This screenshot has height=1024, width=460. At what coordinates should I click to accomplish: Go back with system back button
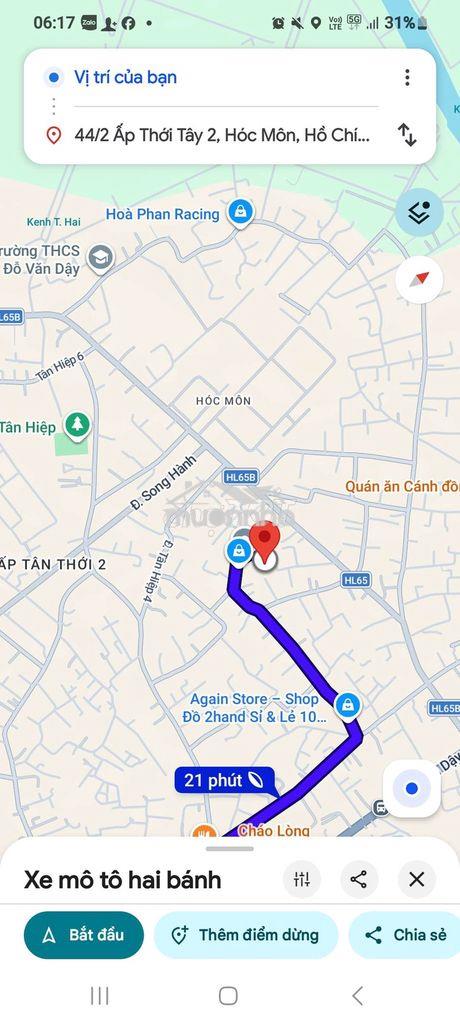point(357,995)
